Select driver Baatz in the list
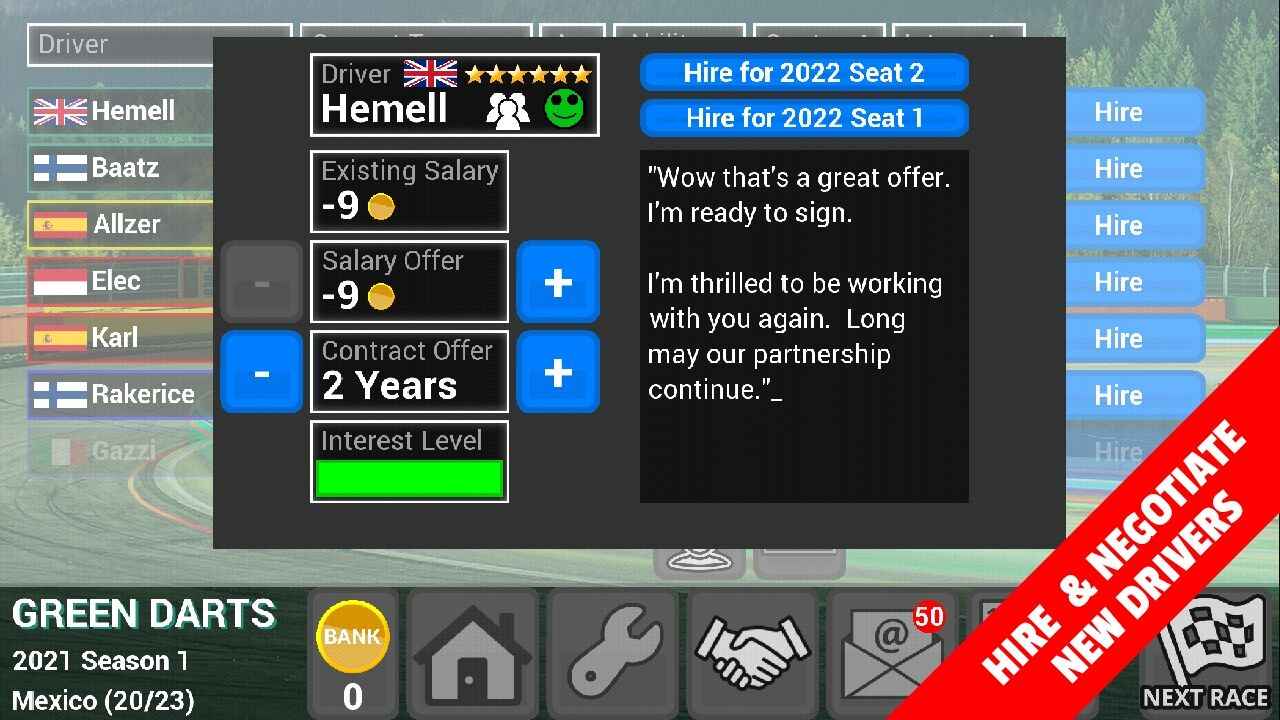This screenshot has height=720, width=1280. pos(120,168)
